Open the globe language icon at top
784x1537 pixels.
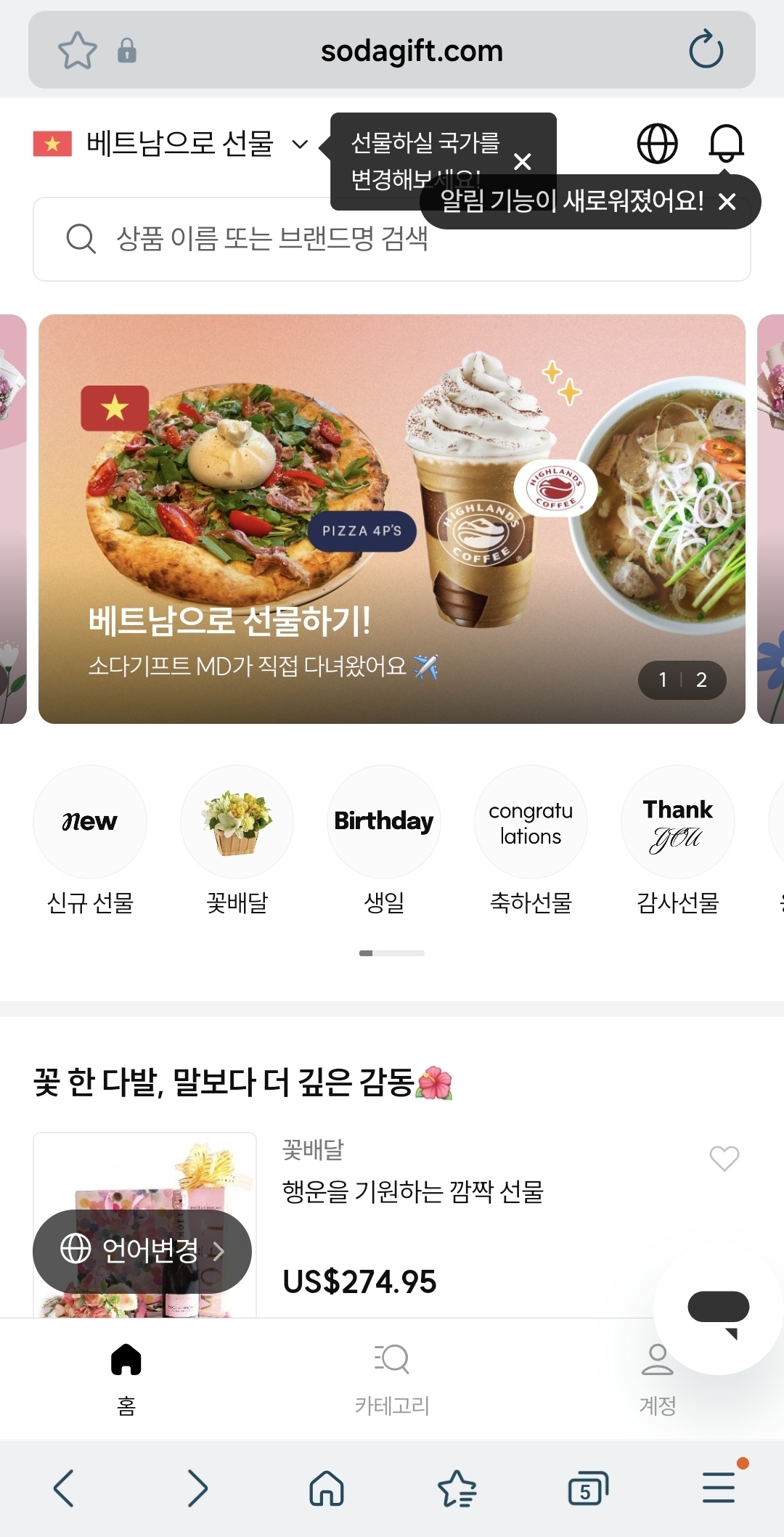[657, 144]
